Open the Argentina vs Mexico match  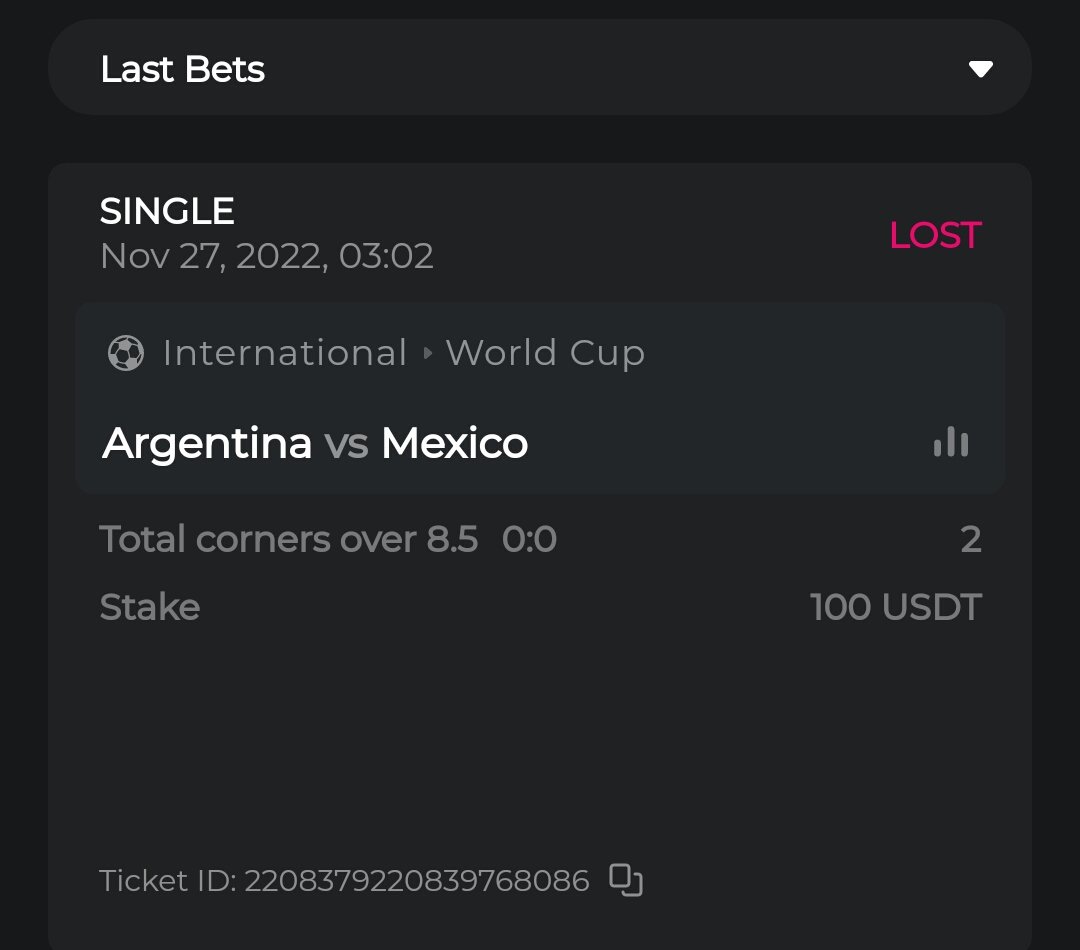pyautogui.click(x=315, y=443)
